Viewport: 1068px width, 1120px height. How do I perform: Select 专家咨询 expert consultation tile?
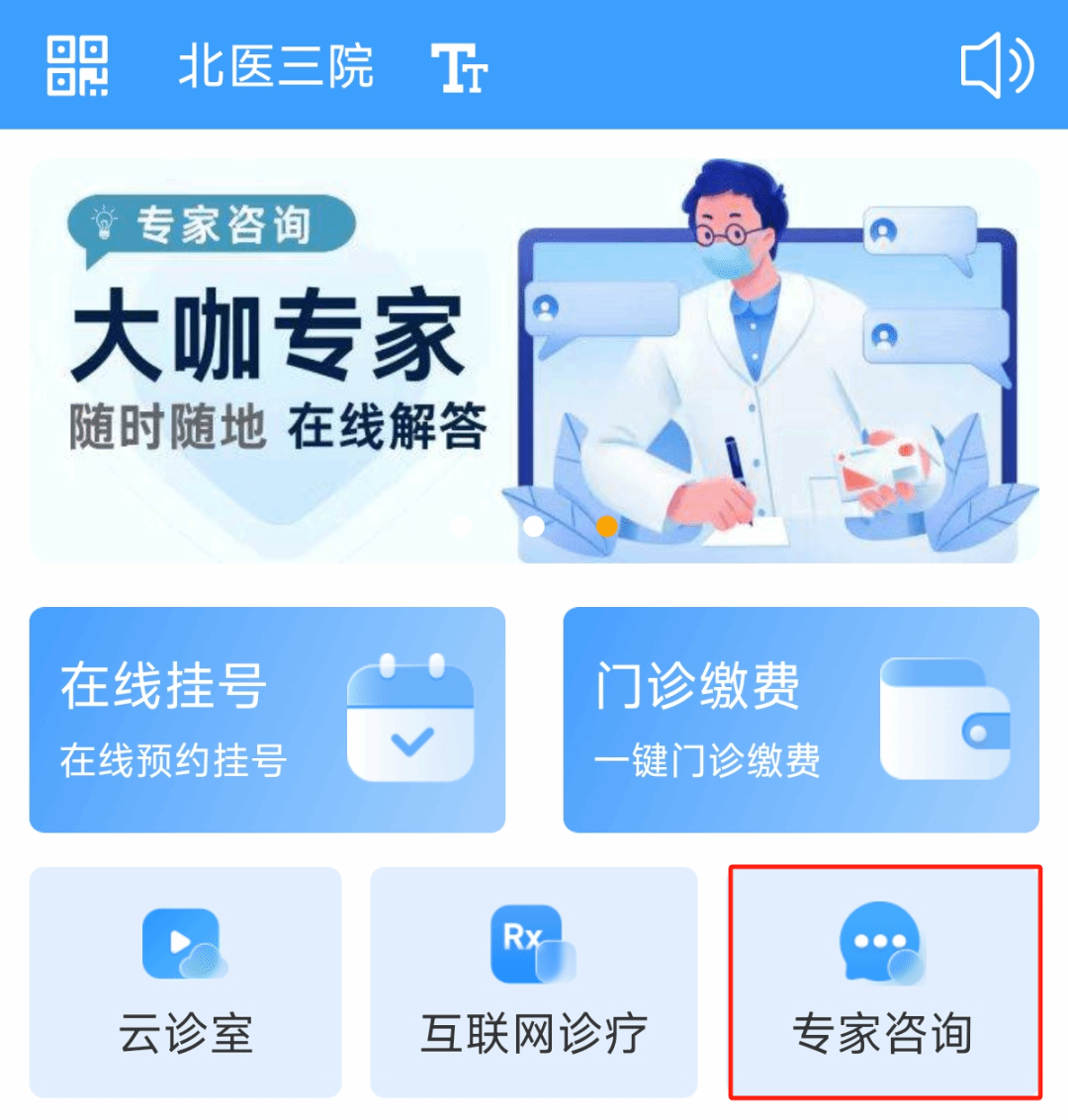[885, 982]
